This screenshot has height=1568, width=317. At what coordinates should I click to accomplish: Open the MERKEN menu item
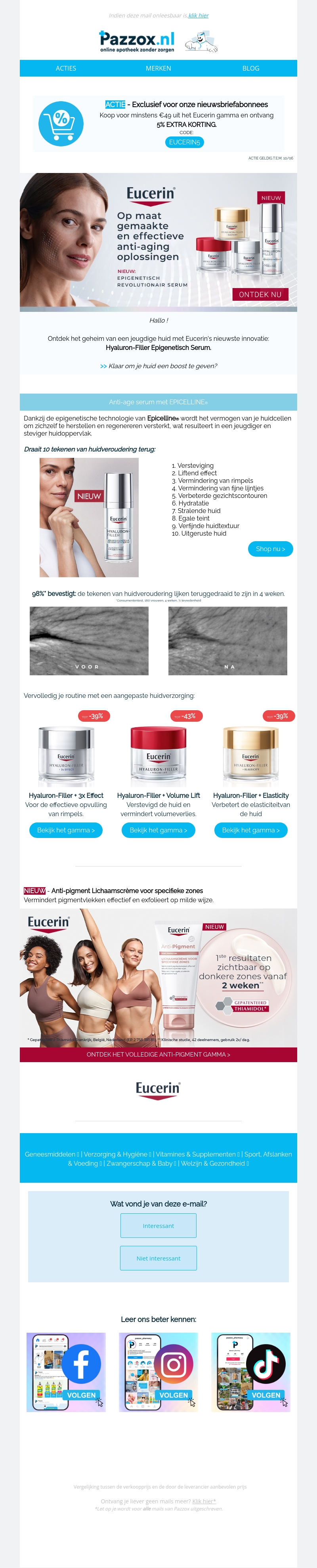(x=158, y=68)
